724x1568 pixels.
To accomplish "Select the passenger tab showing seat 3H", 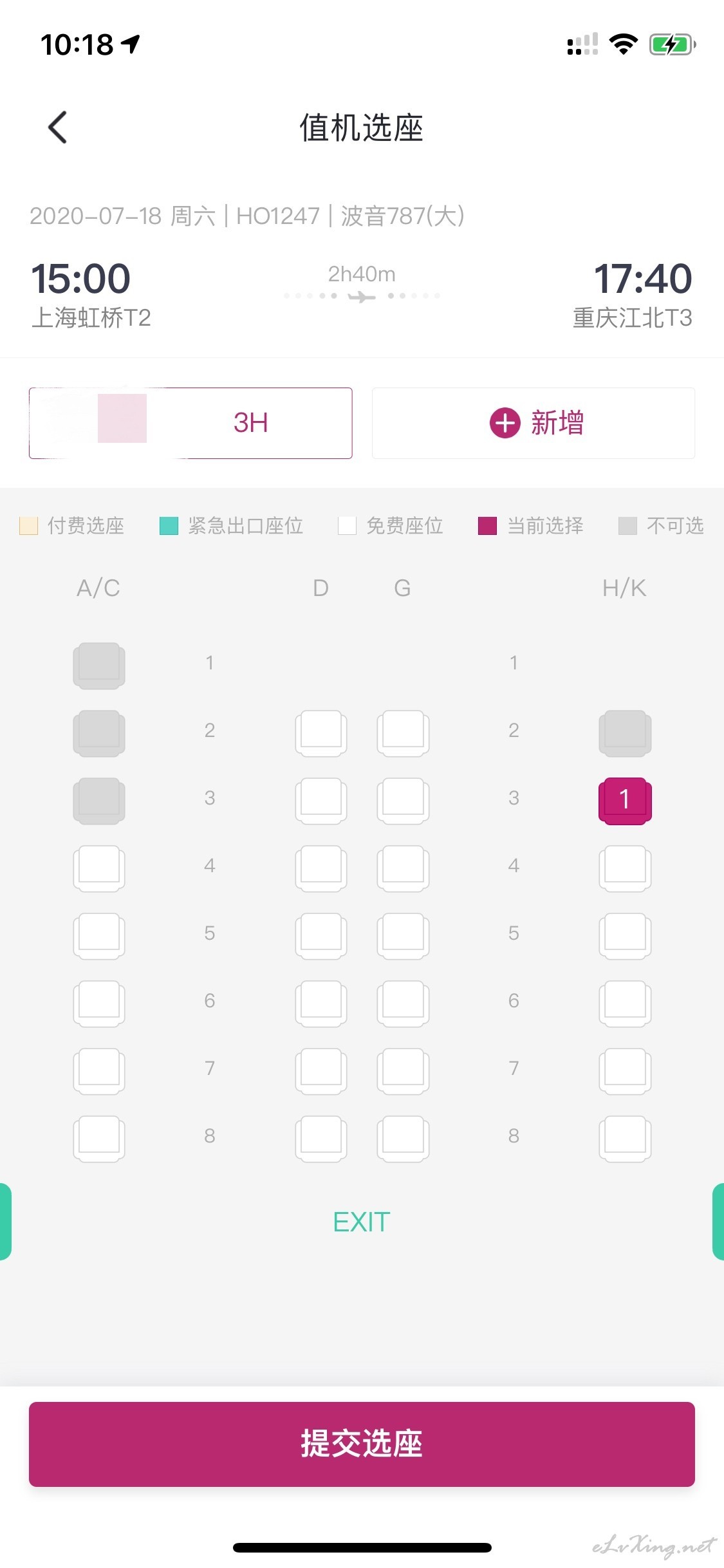I will pos(190,423).
